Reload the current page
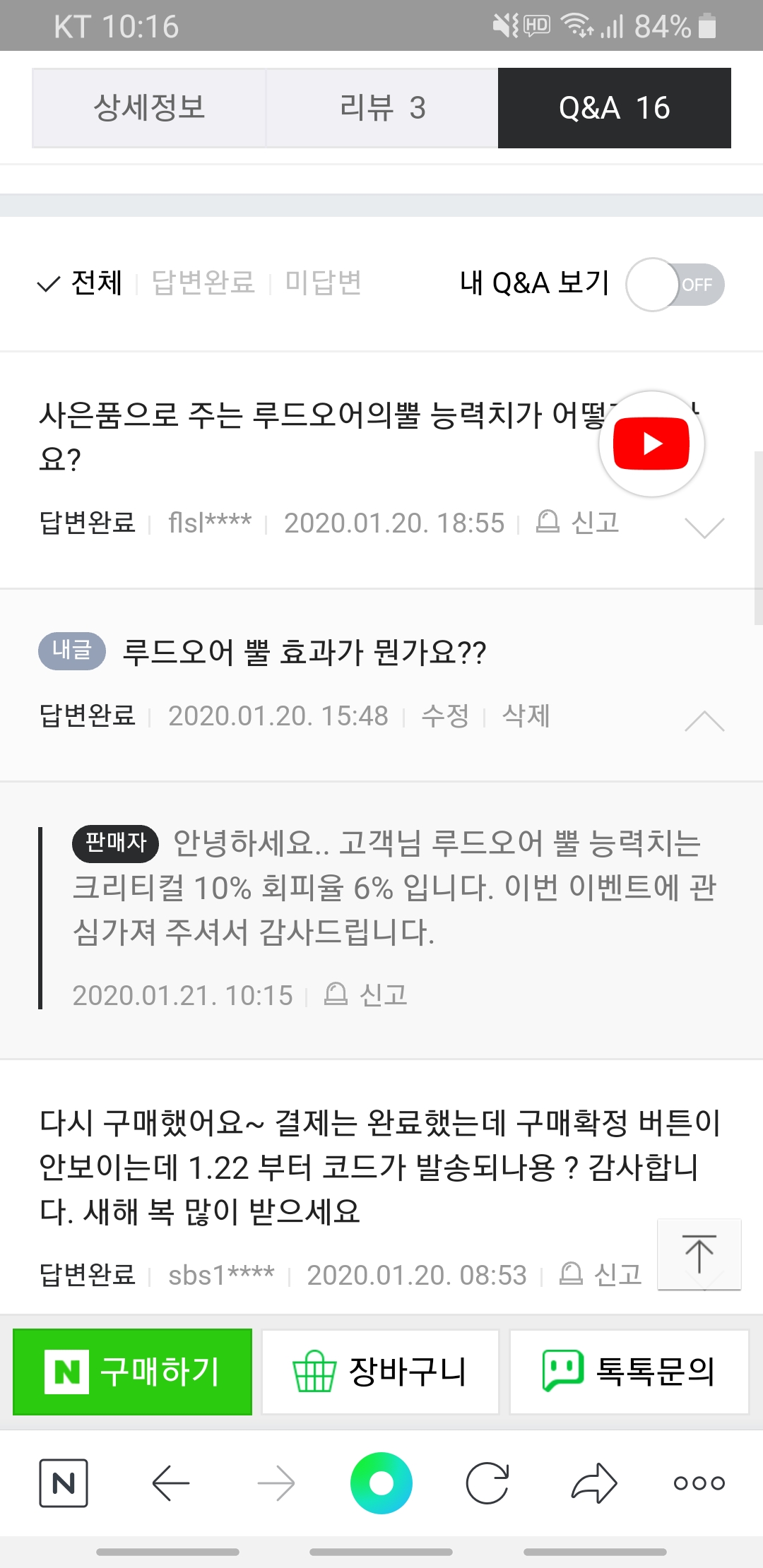 (487, 1483)
